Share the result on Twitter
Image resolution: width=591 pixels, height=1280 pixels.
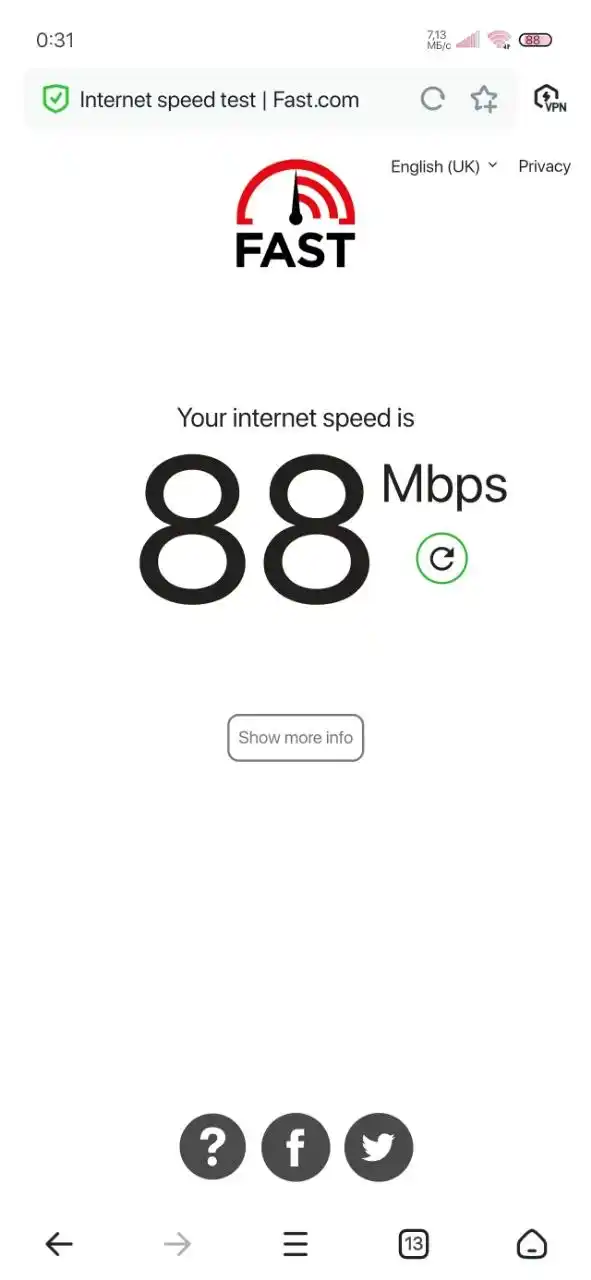(x=378, y=1147)
